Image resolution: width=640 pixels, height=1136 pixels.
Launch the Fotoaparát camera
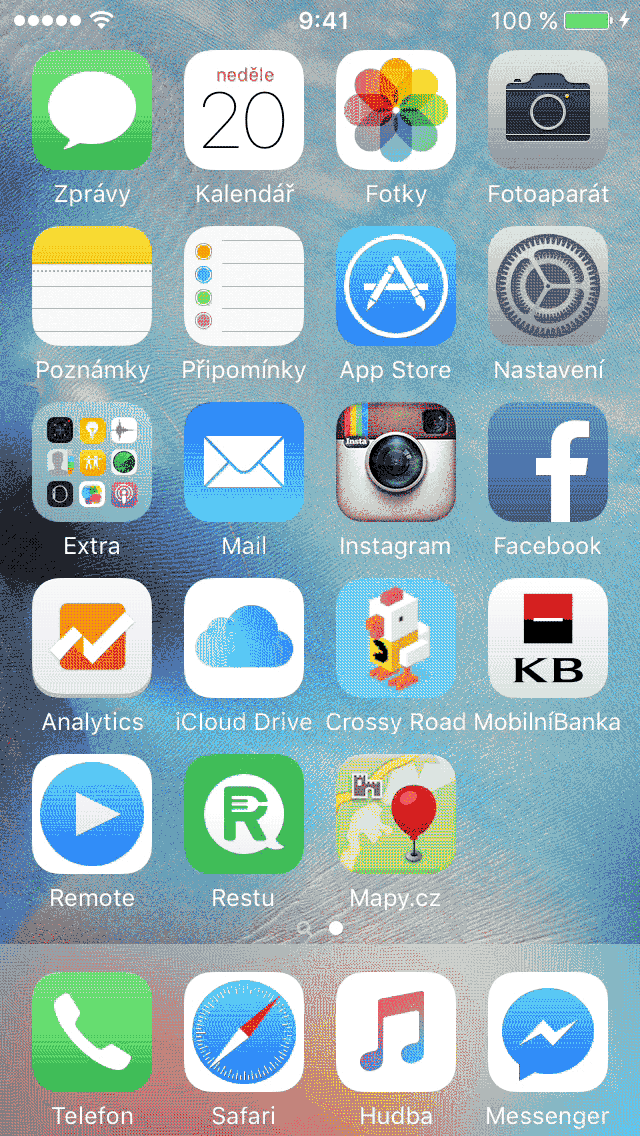click(x=548, y=110)
